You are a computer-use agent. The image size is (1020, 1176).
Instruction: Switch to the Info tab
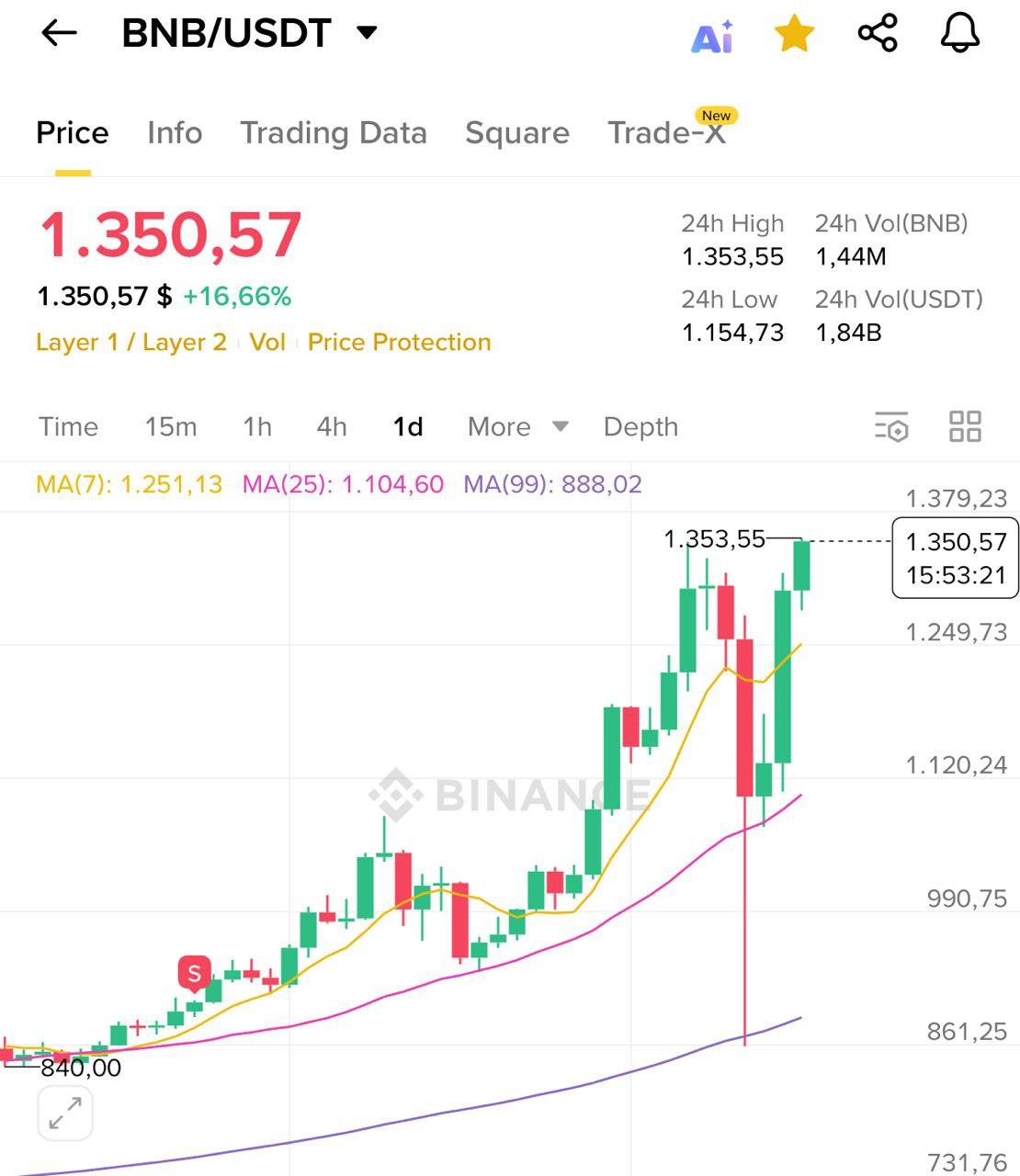coord(175,133)
